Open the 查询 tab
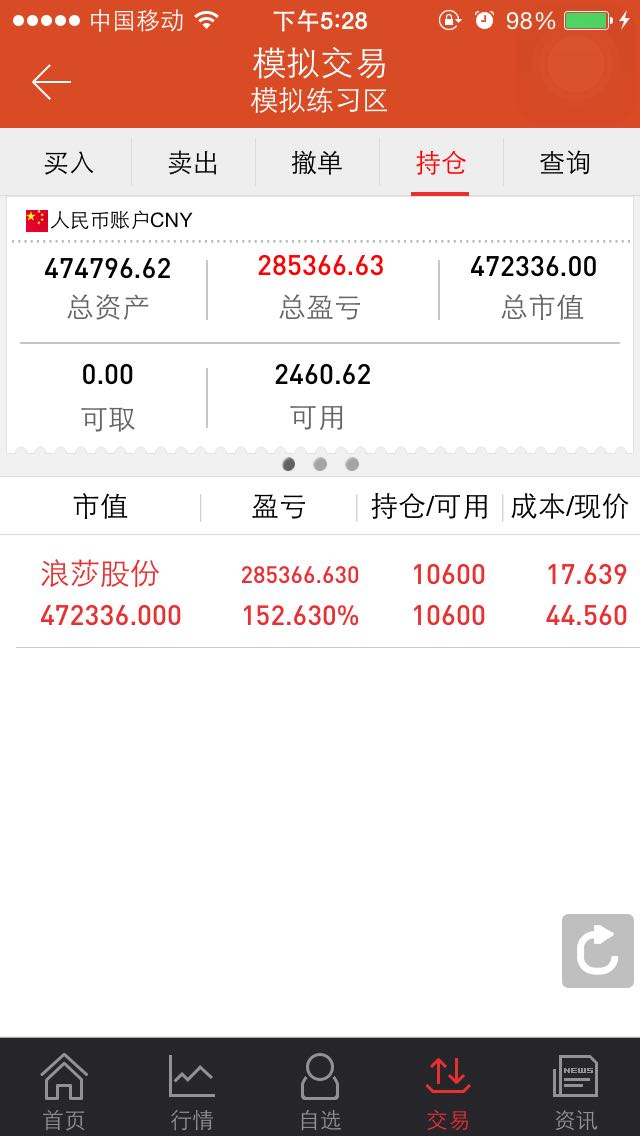The image size is (640, 1136). coord(565,163)
